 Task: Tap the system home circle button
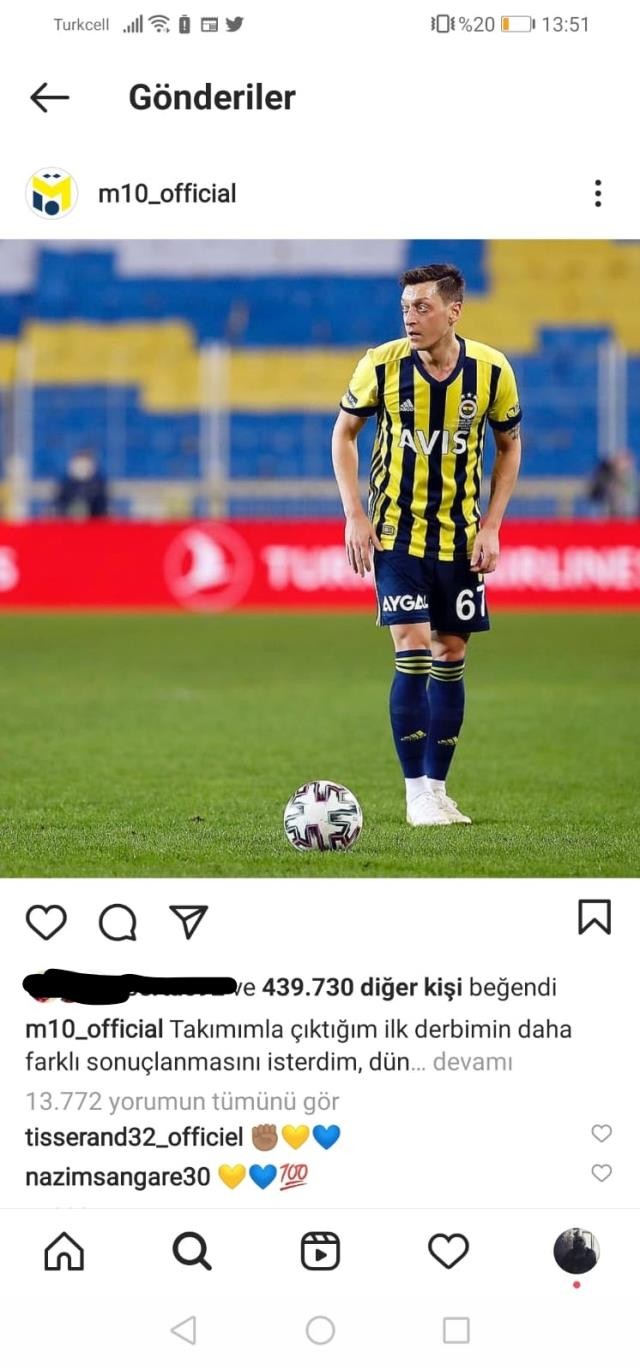[x=320, y=1329]
